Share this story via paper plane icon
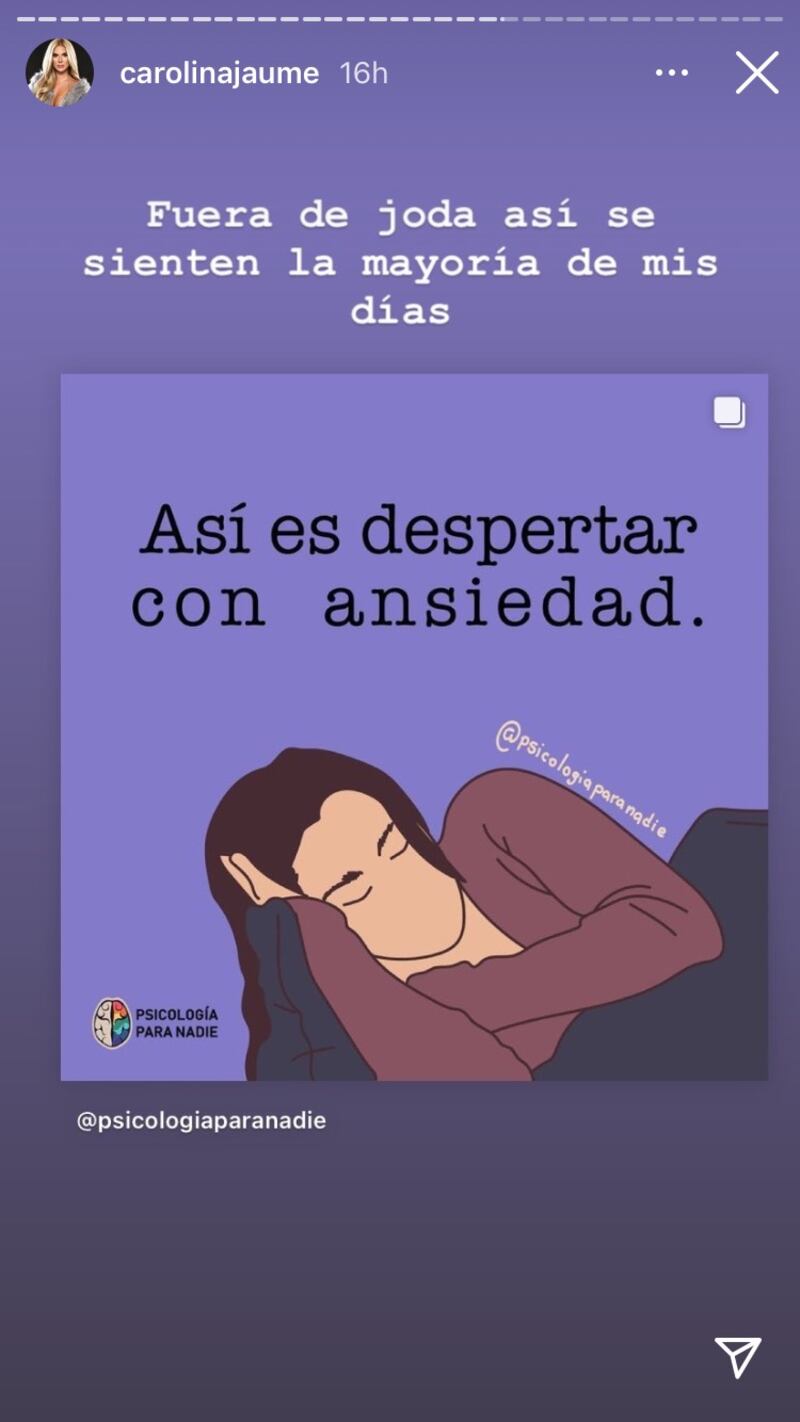This screenshot has width=800, height=1422. pyautogui.click(x=738, y=1357)
